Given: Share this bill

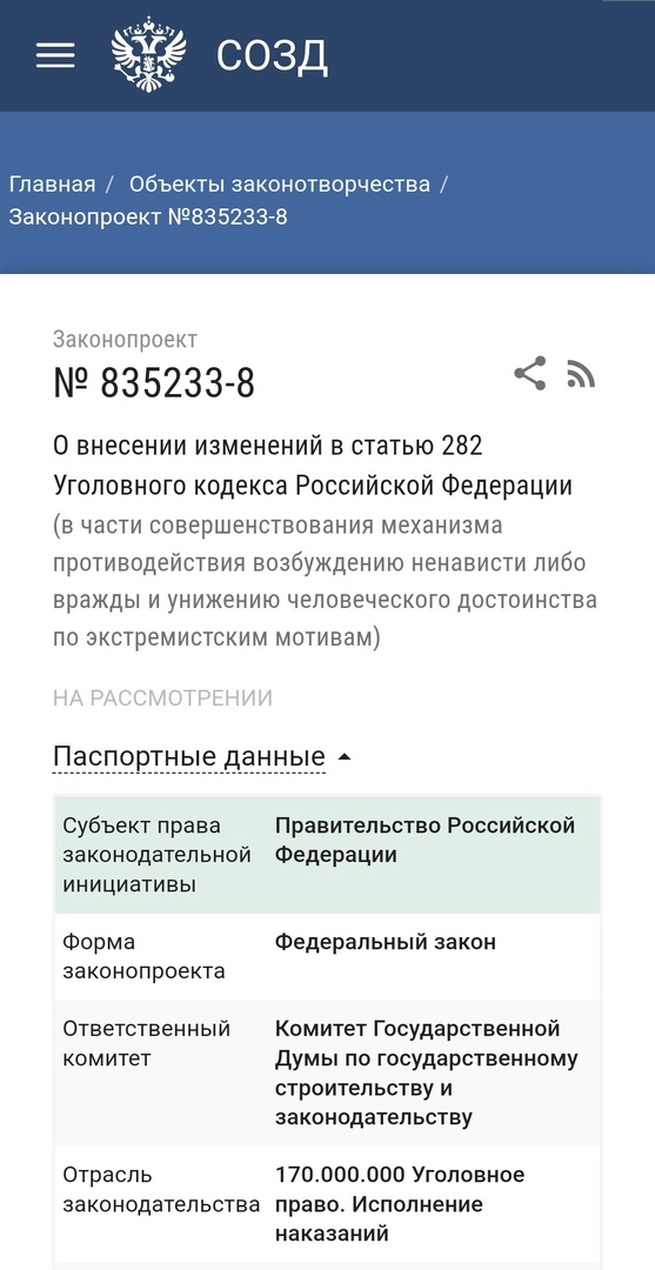Looking at the screenshot, I should point(530,373).
